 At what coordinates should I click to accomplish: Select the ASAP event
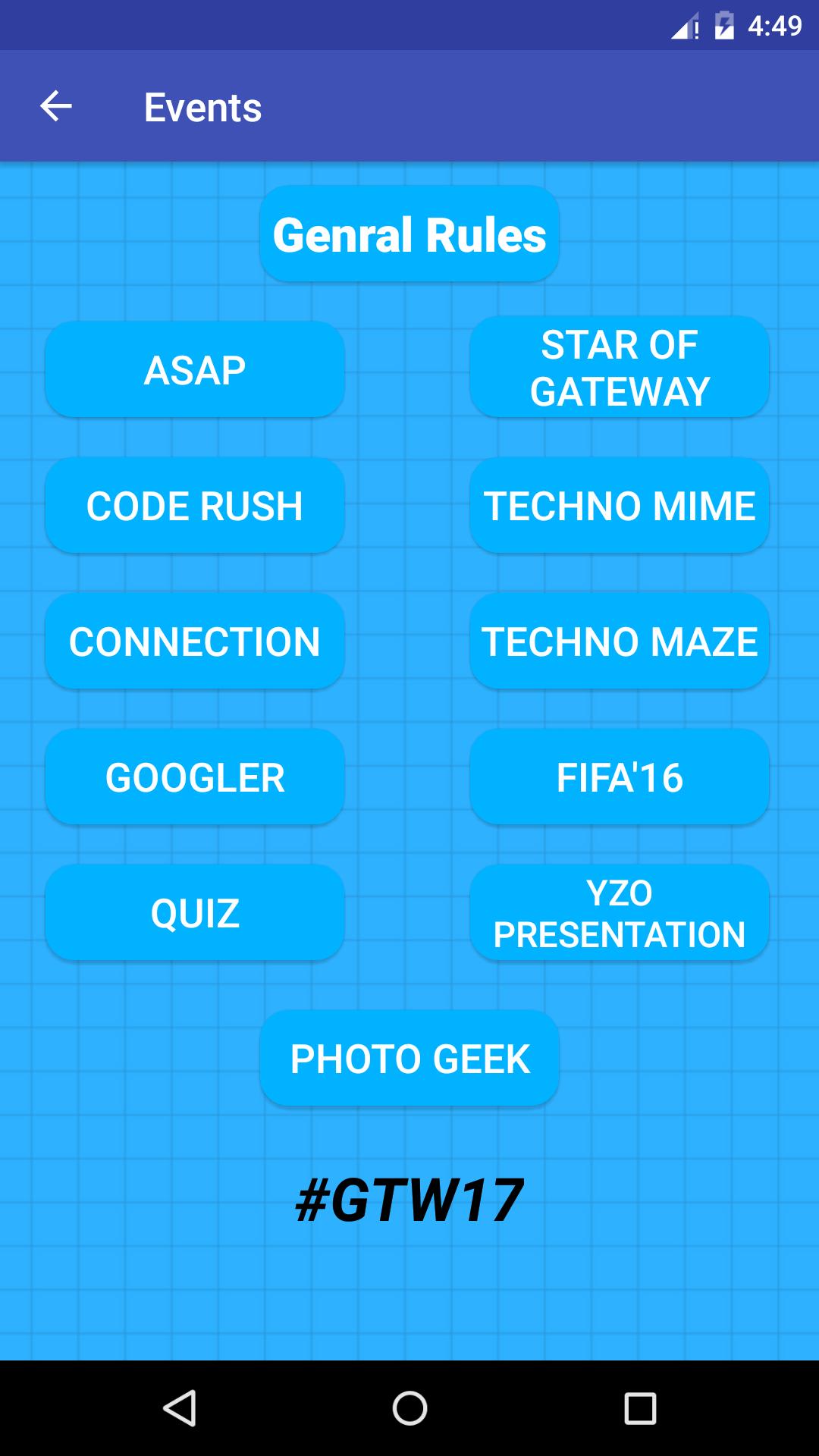[x=195, y=369]
